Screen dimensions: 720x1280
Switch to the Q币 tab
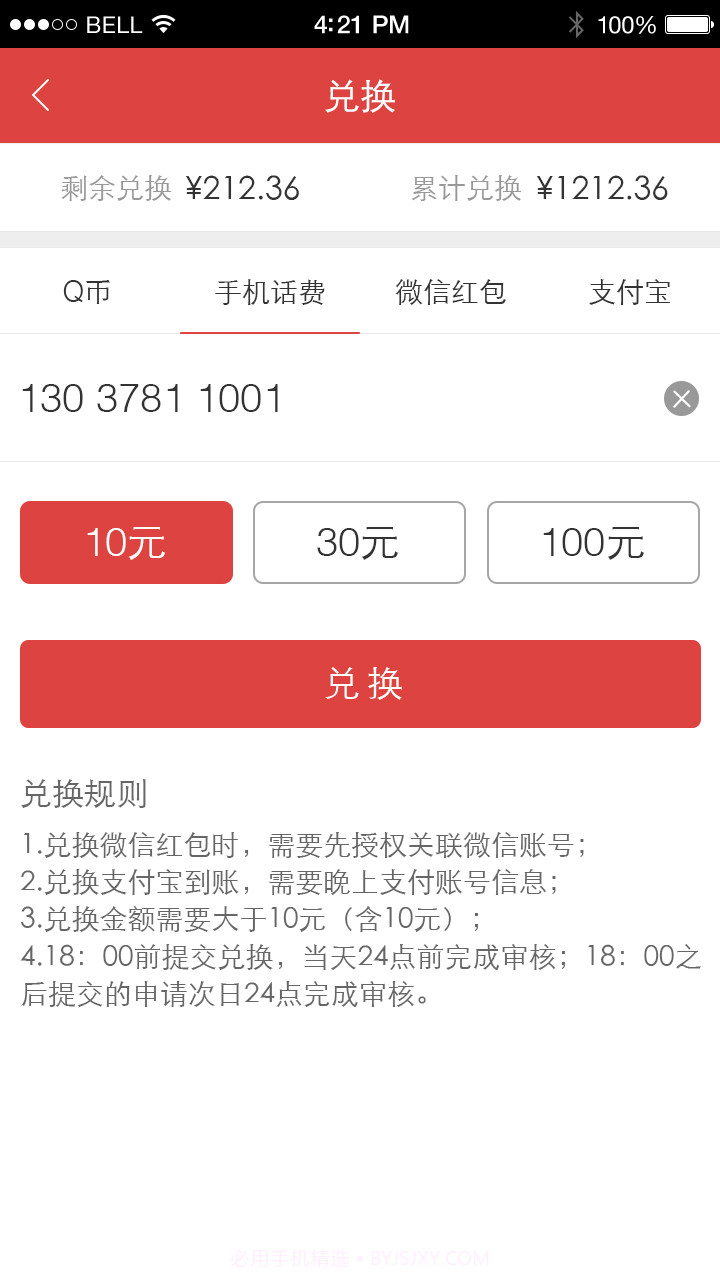pos(86,290)
